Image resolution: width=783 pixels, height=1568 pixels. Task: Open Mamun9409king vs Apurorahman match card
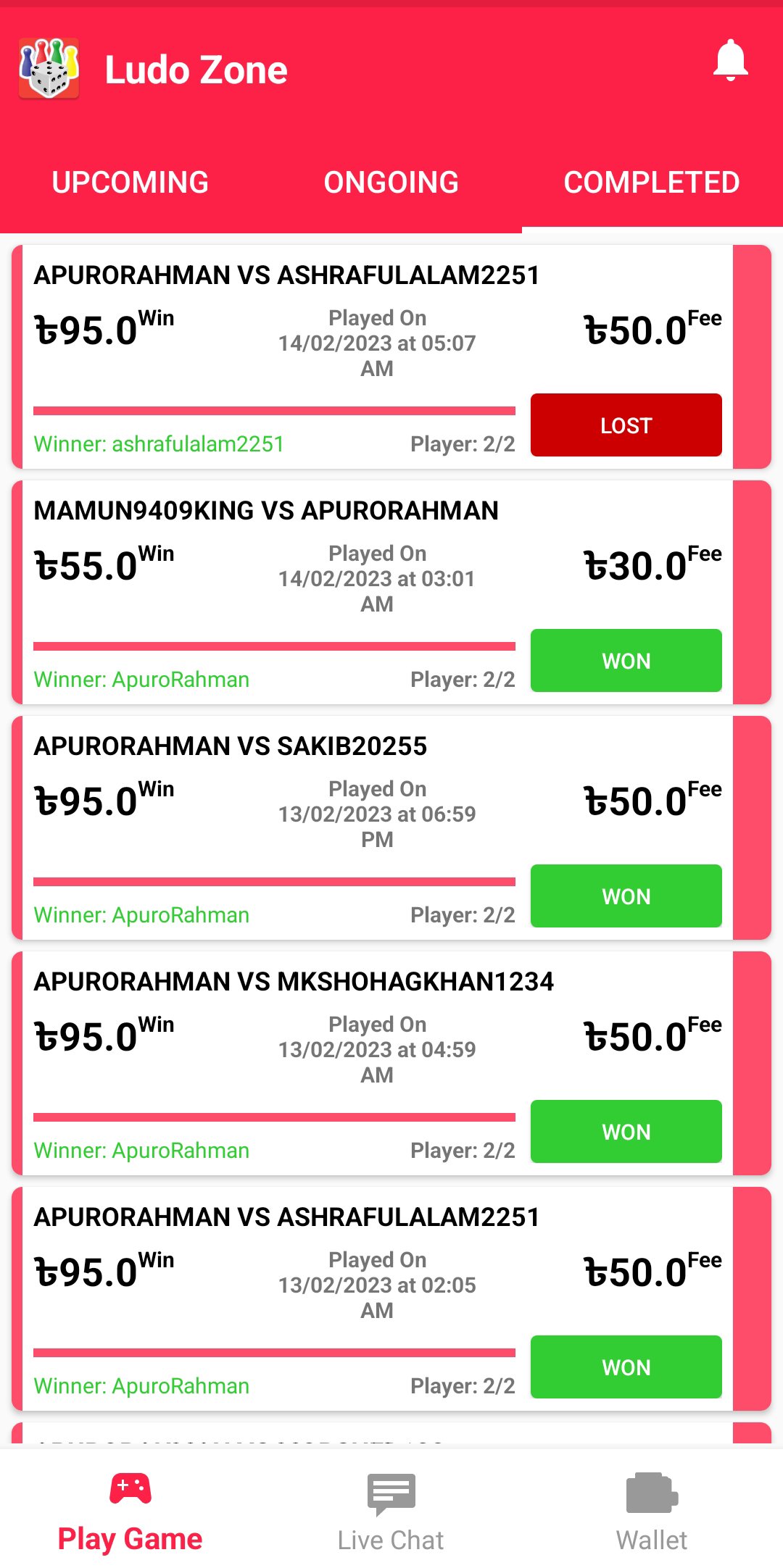tap(275, 572)
